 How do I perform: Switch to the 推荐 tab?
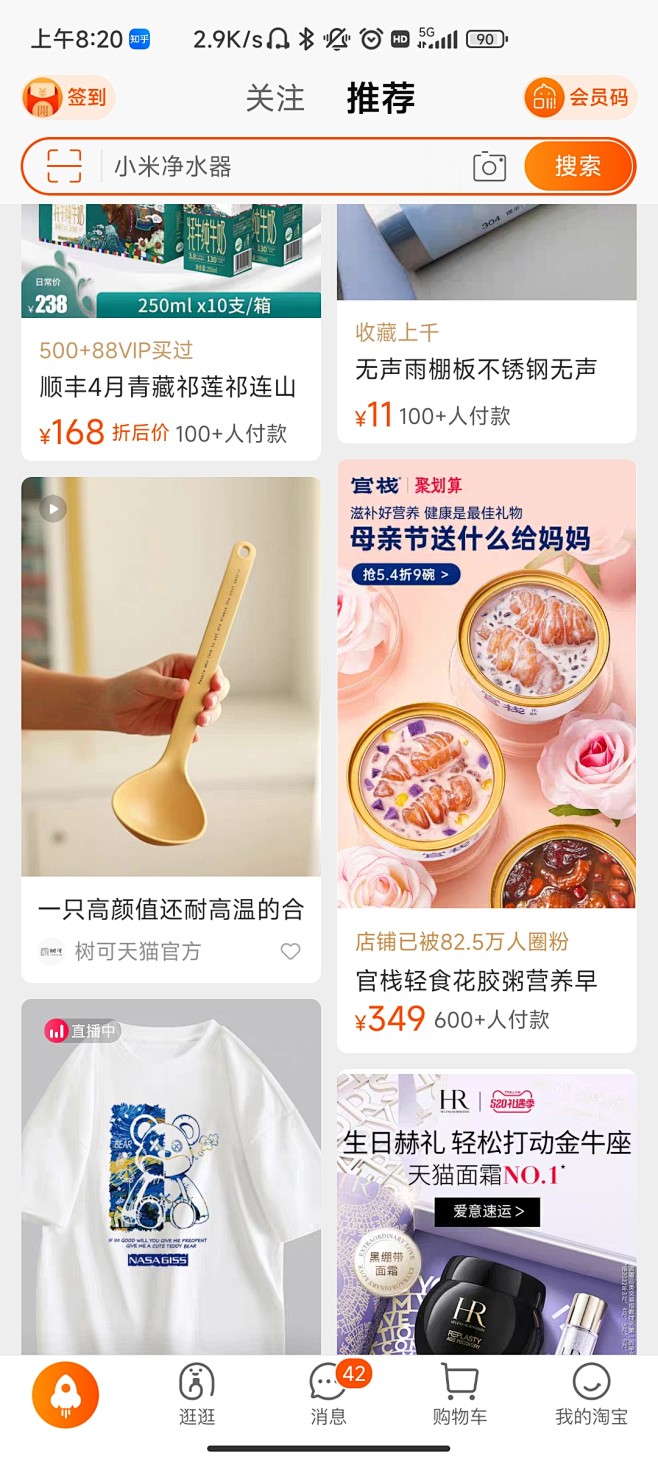[x=380, y=98]
